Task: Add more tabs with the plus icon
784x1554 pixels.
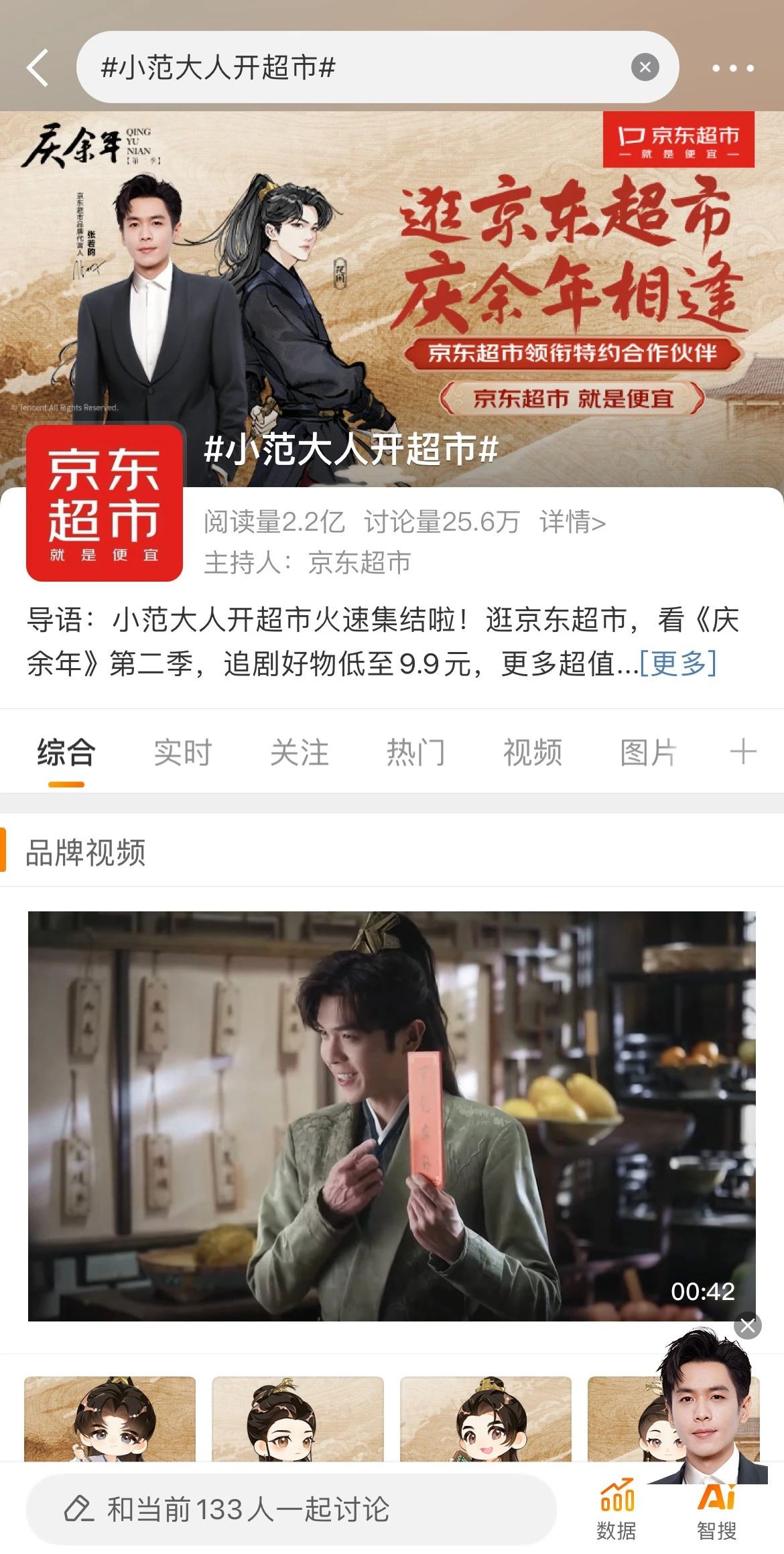Action: (x=742, y=752)
